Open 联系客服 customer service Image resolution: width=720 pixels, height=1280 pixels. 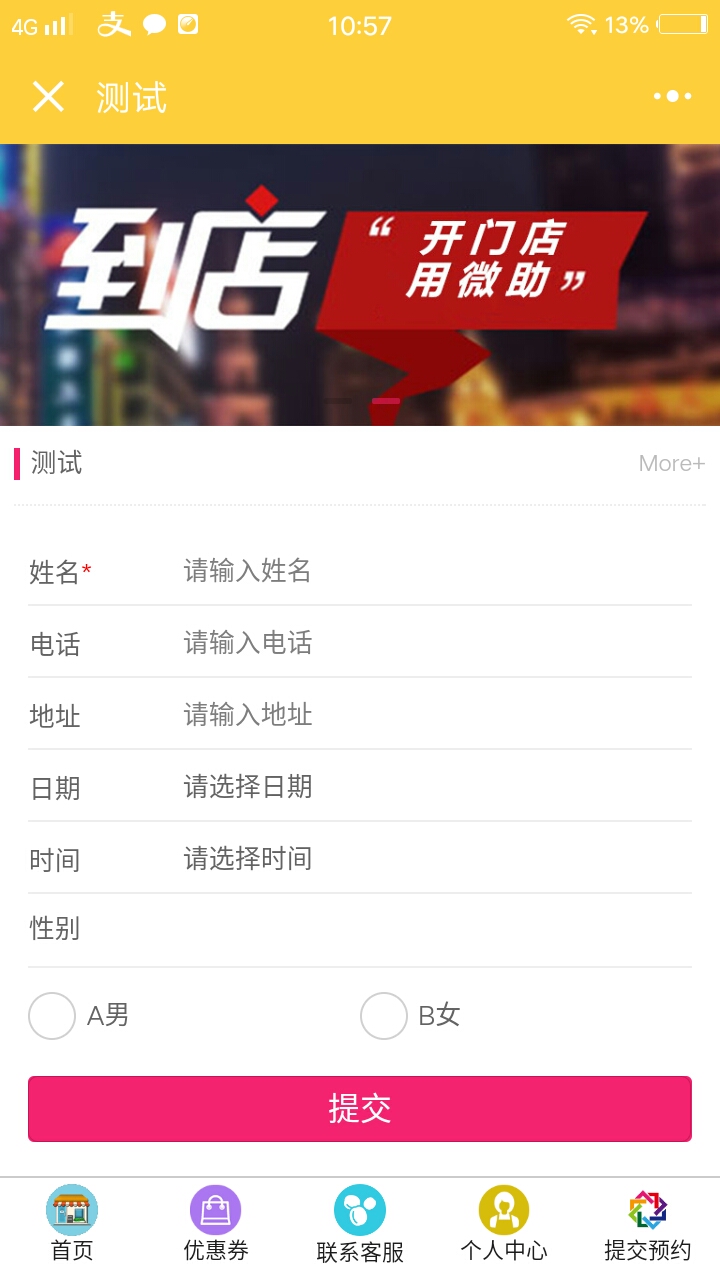360,1224
